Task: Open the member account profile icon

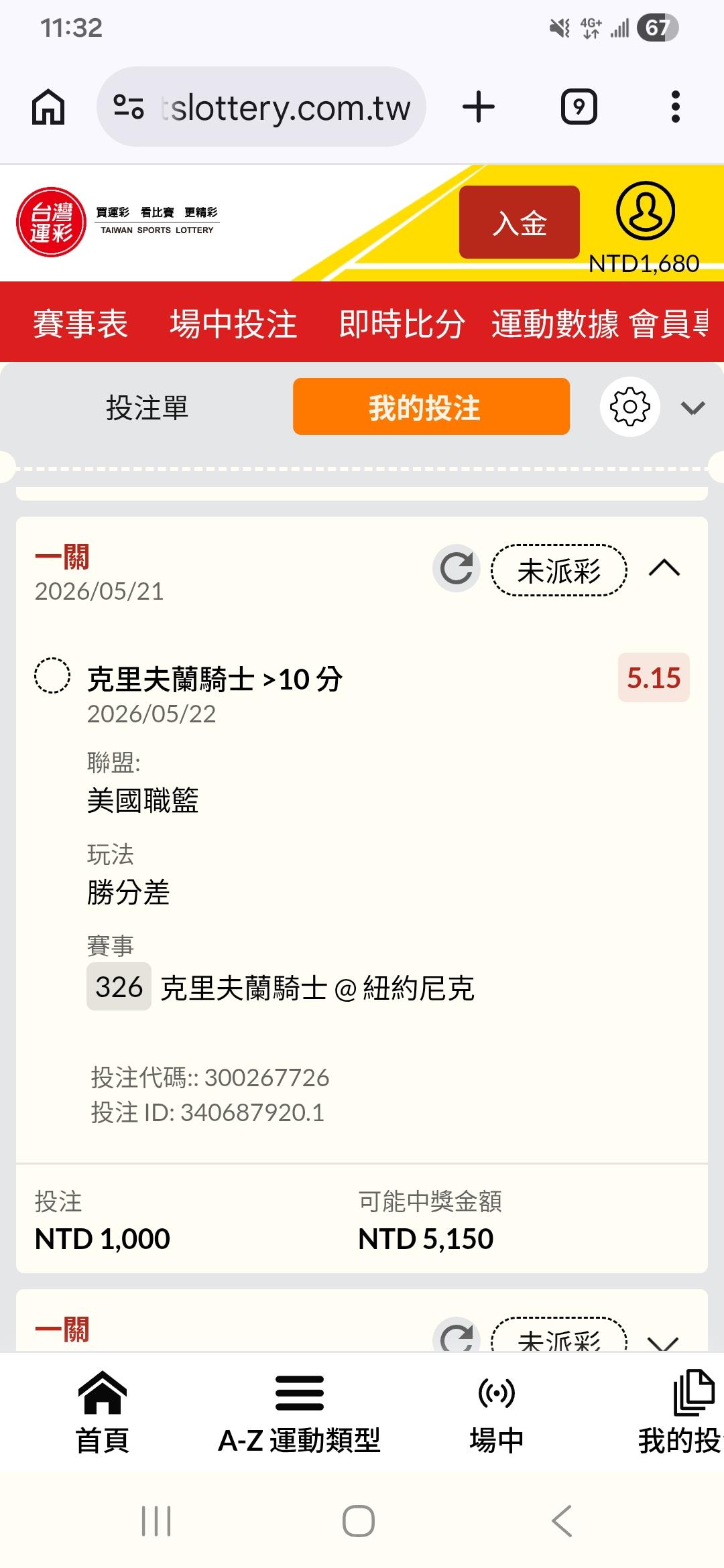Action: (645, 211)
